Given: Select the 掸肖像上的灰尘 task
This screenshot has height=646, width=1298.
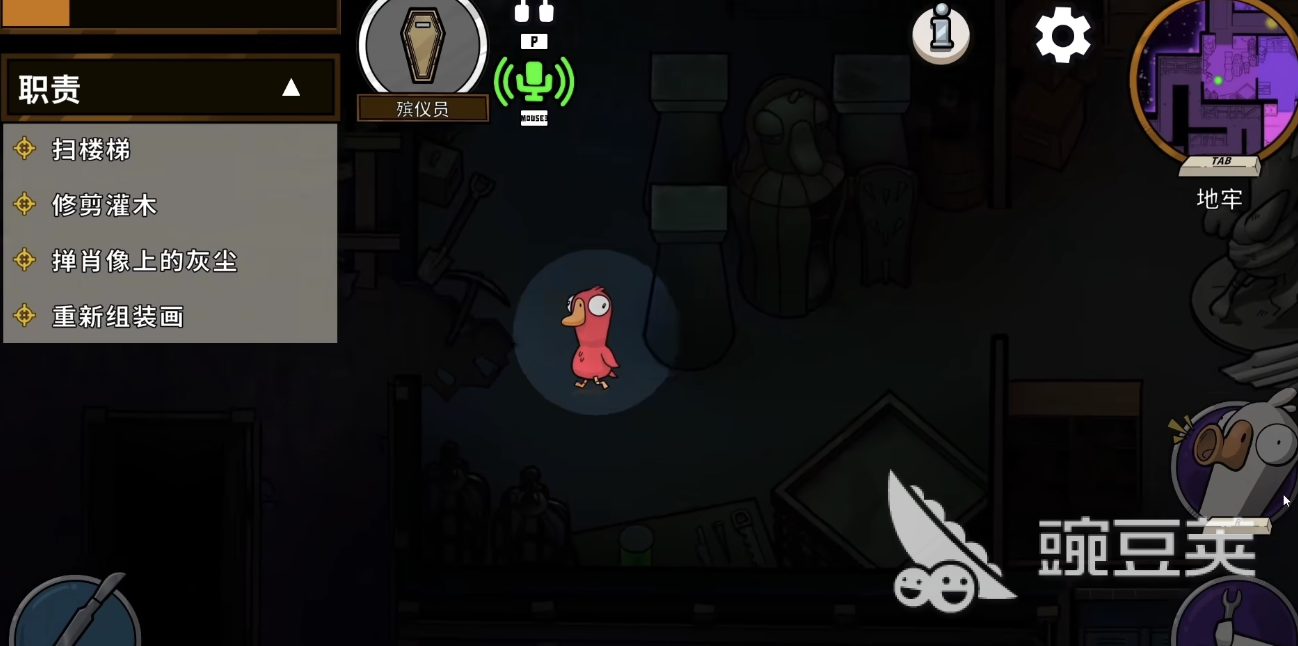Looking at the screenshot, I should click(x=144, y=261).
